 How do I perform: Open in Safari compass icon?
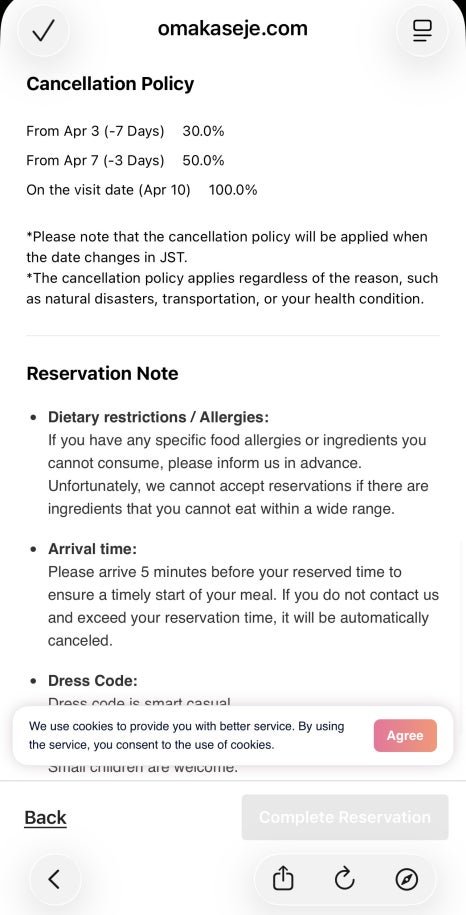point(407,878)
